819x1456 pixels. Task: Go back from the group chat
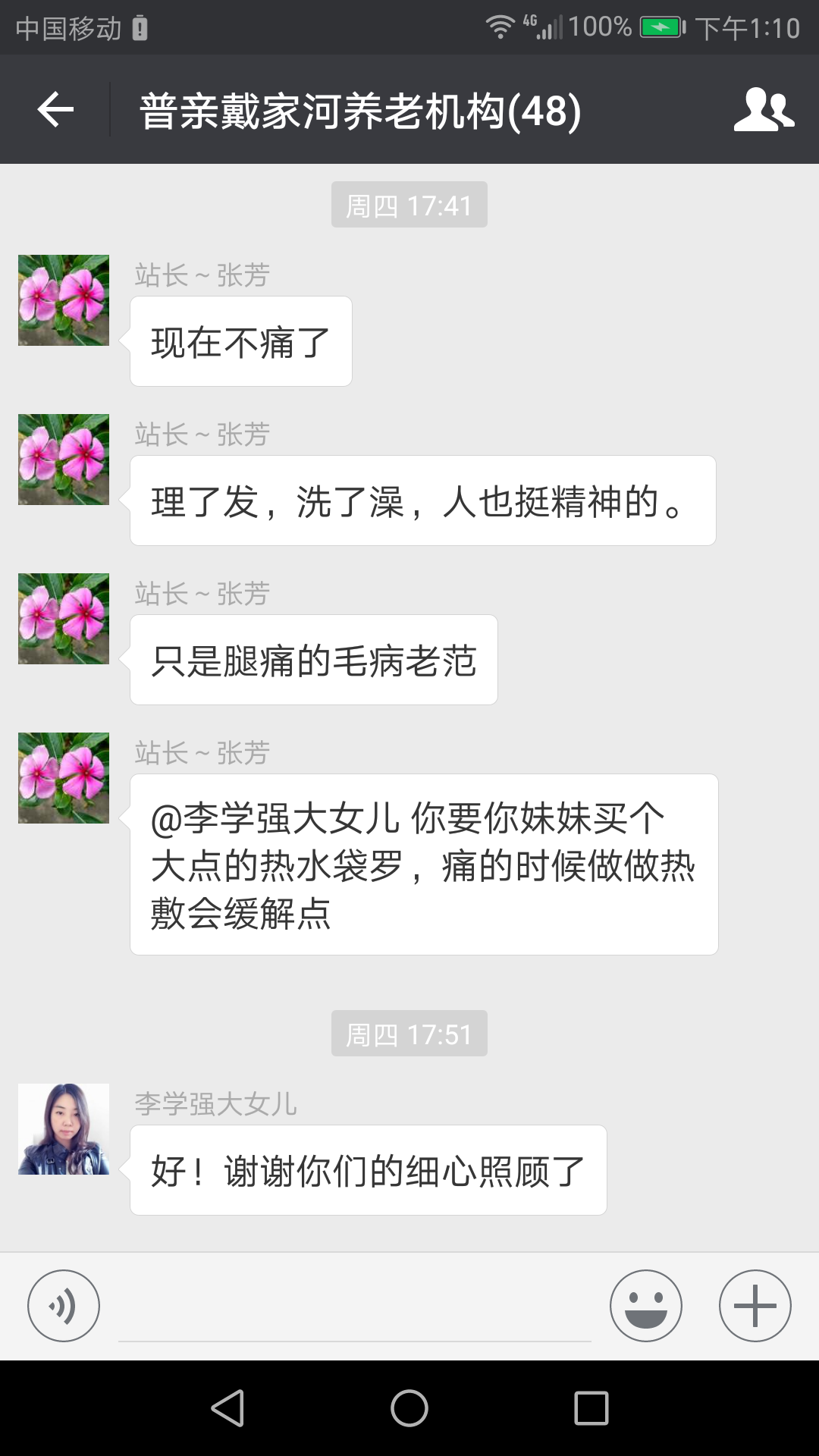(x=55, y=110)
